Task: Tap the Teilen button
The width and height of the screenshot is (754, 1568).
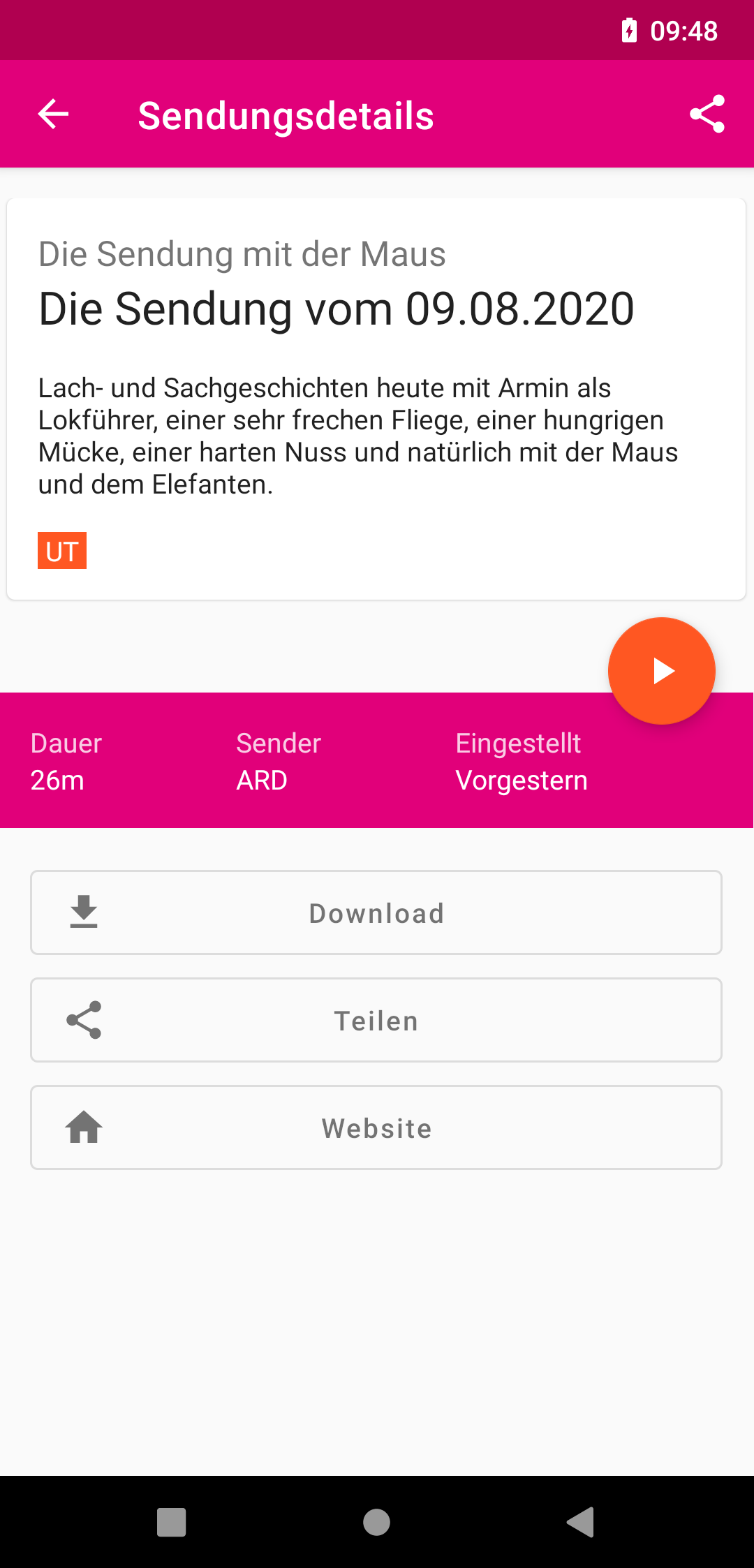Action: (376, 1020)
